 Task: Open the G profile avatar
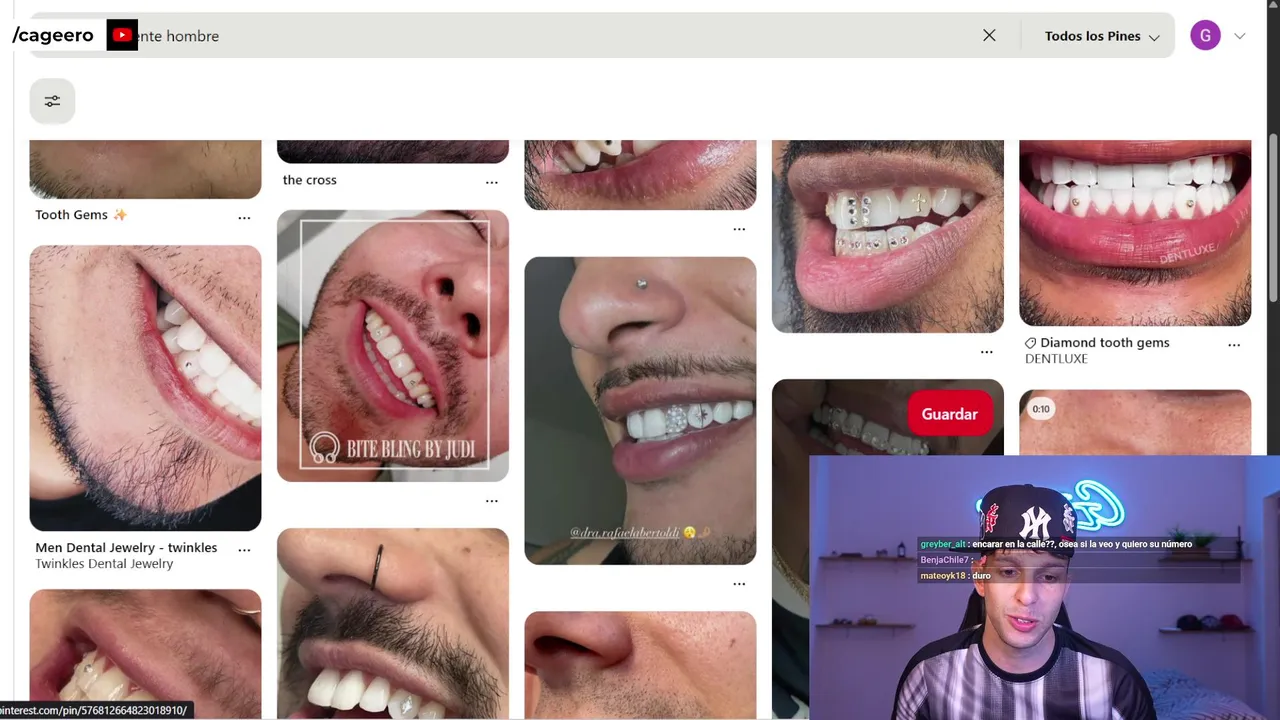click(1205, 36)
